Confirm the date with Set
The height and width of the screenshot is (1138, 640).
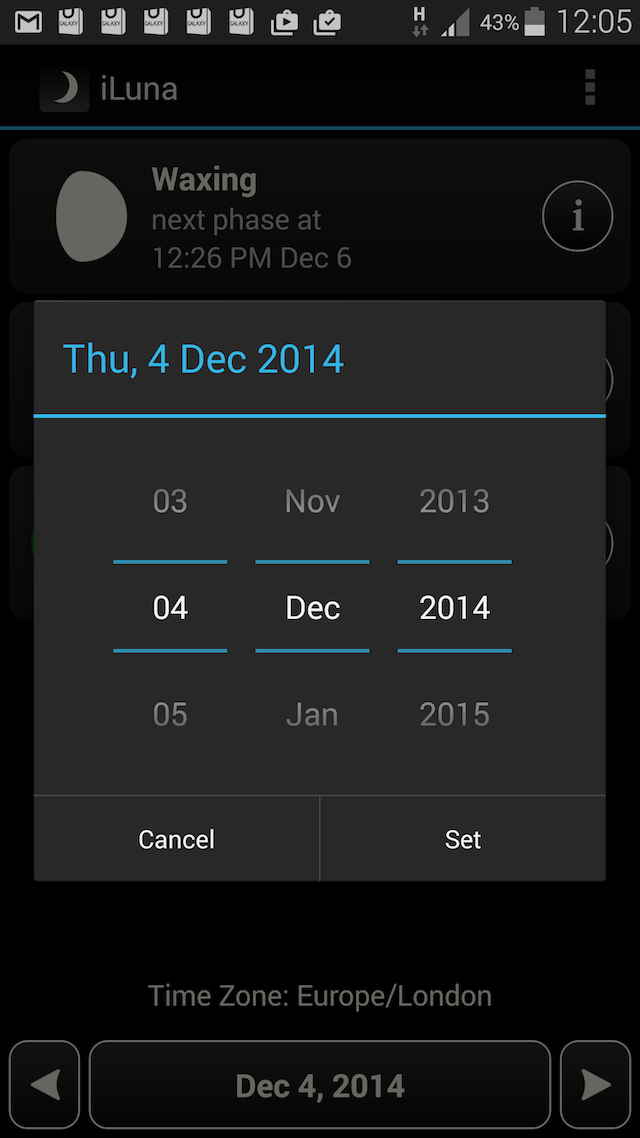(x=463, y=839)
